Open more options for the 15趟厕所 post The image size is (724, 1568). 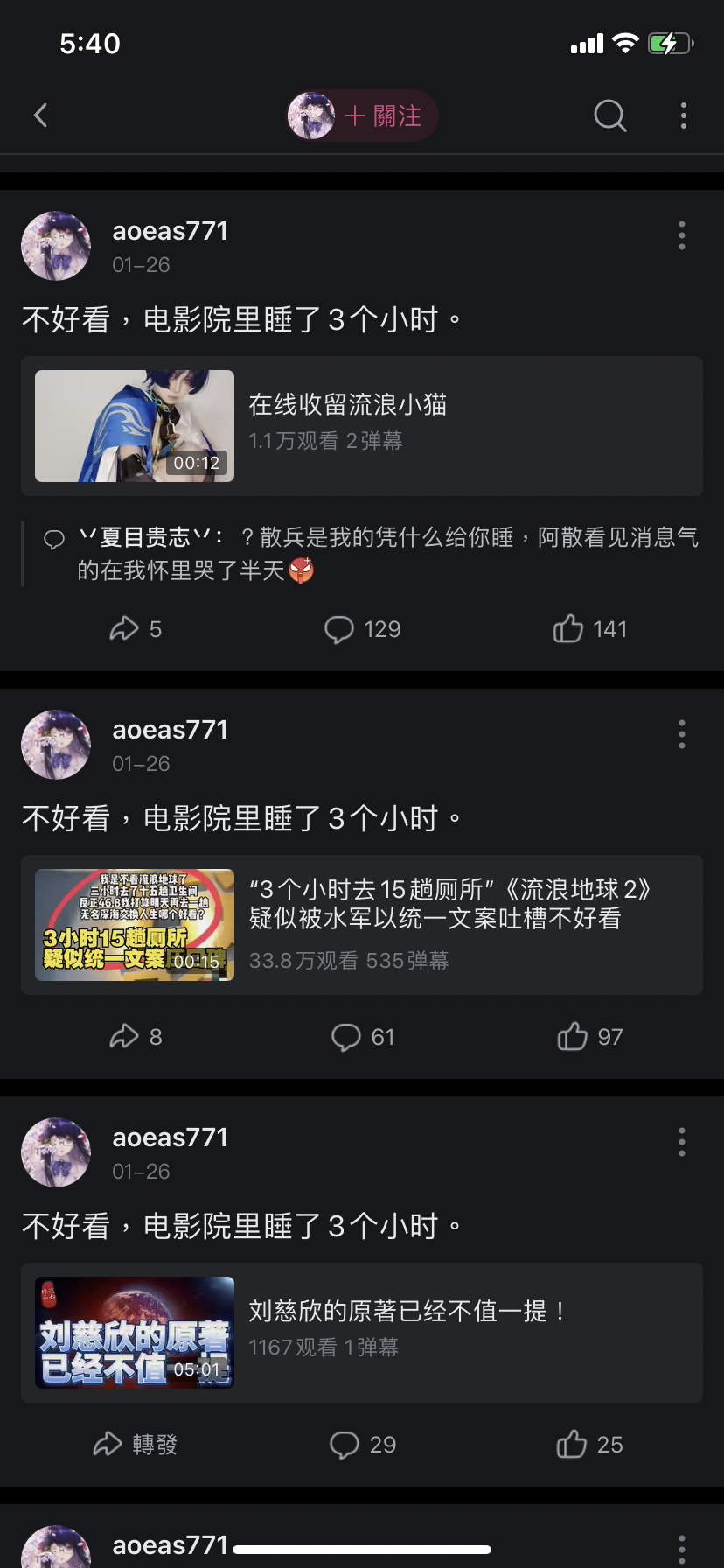click(681, 734)
